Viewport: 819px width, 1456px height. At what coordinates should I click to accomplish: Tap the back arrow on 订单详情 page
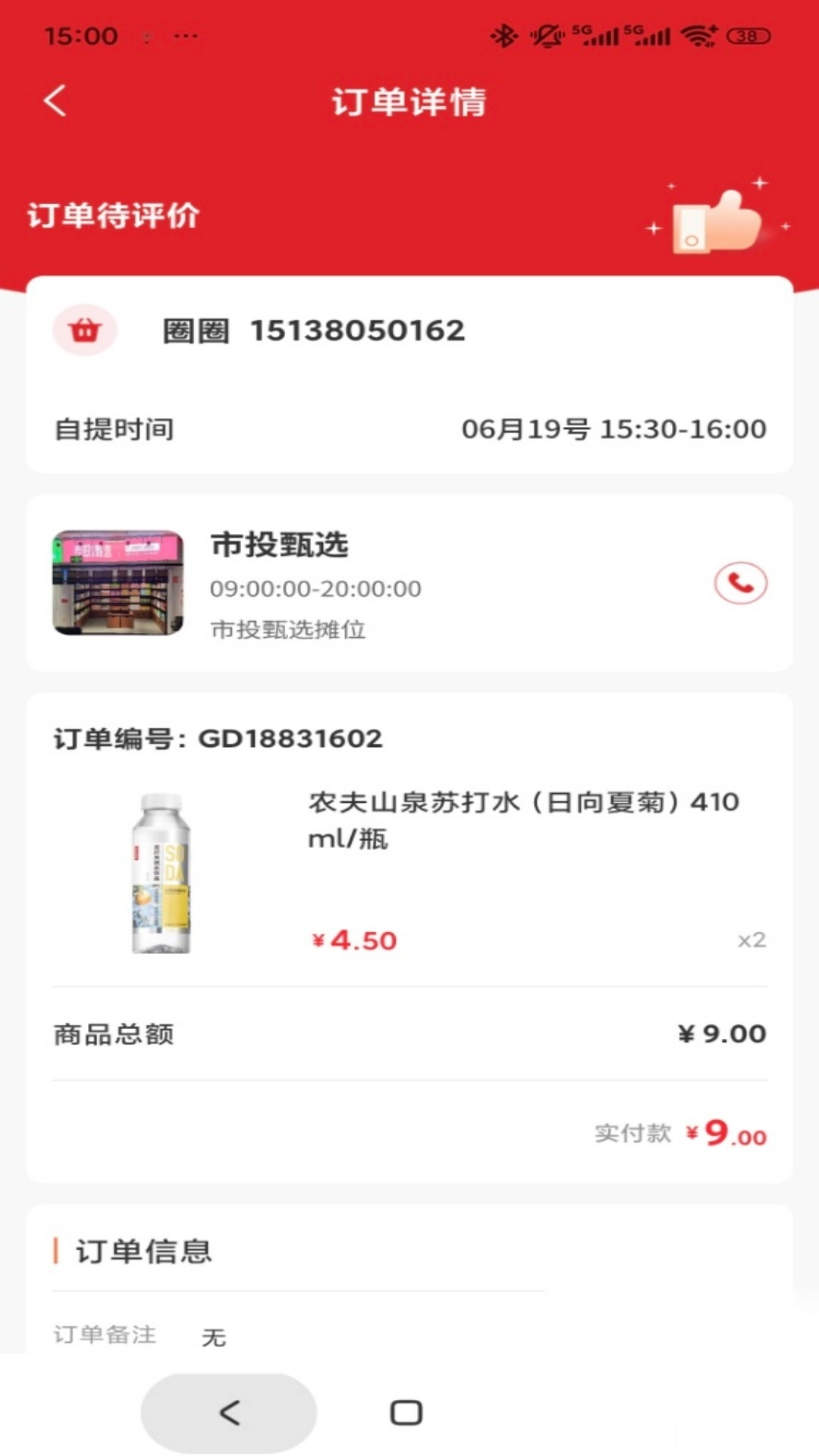53,99
